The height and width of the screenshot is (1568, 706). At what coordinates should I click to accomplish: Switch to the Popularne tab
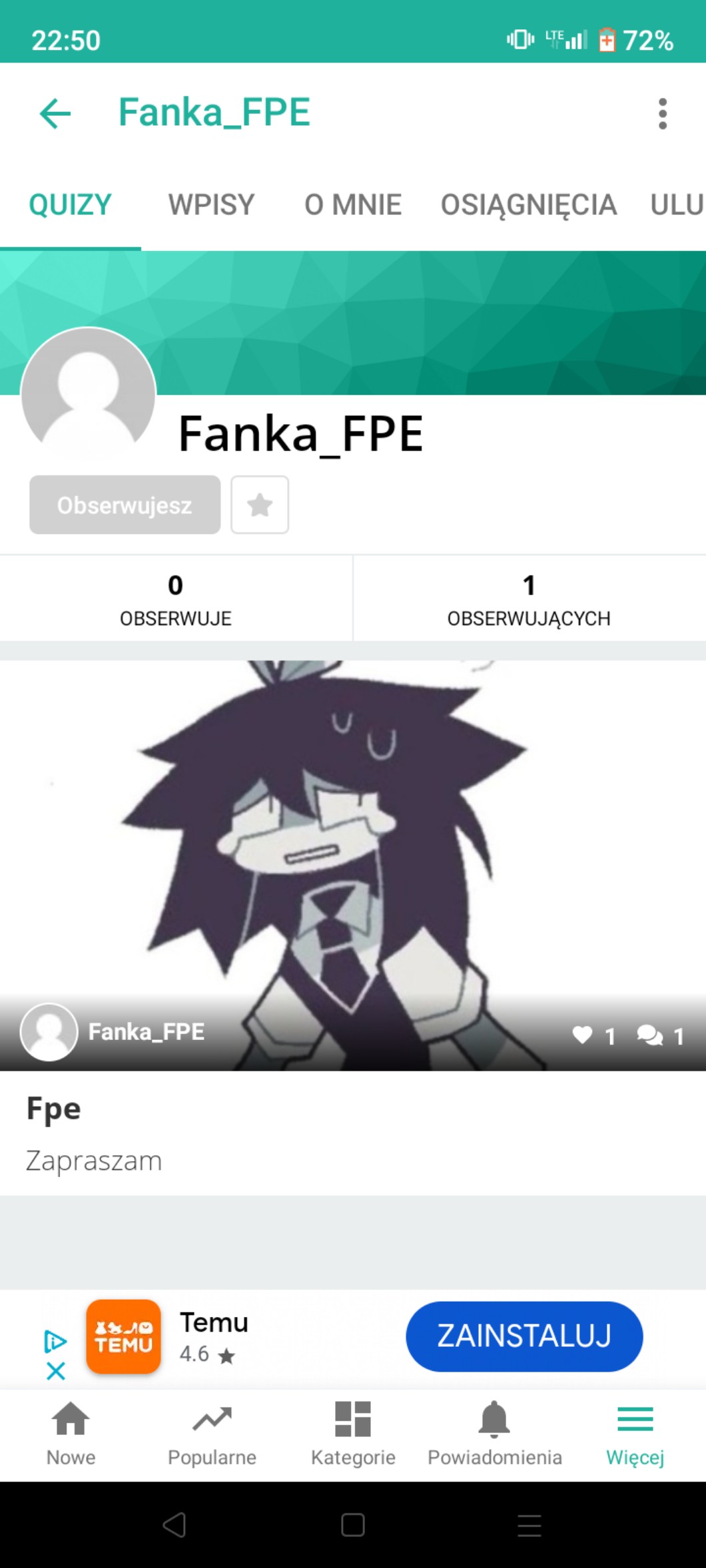(212, 1434)
